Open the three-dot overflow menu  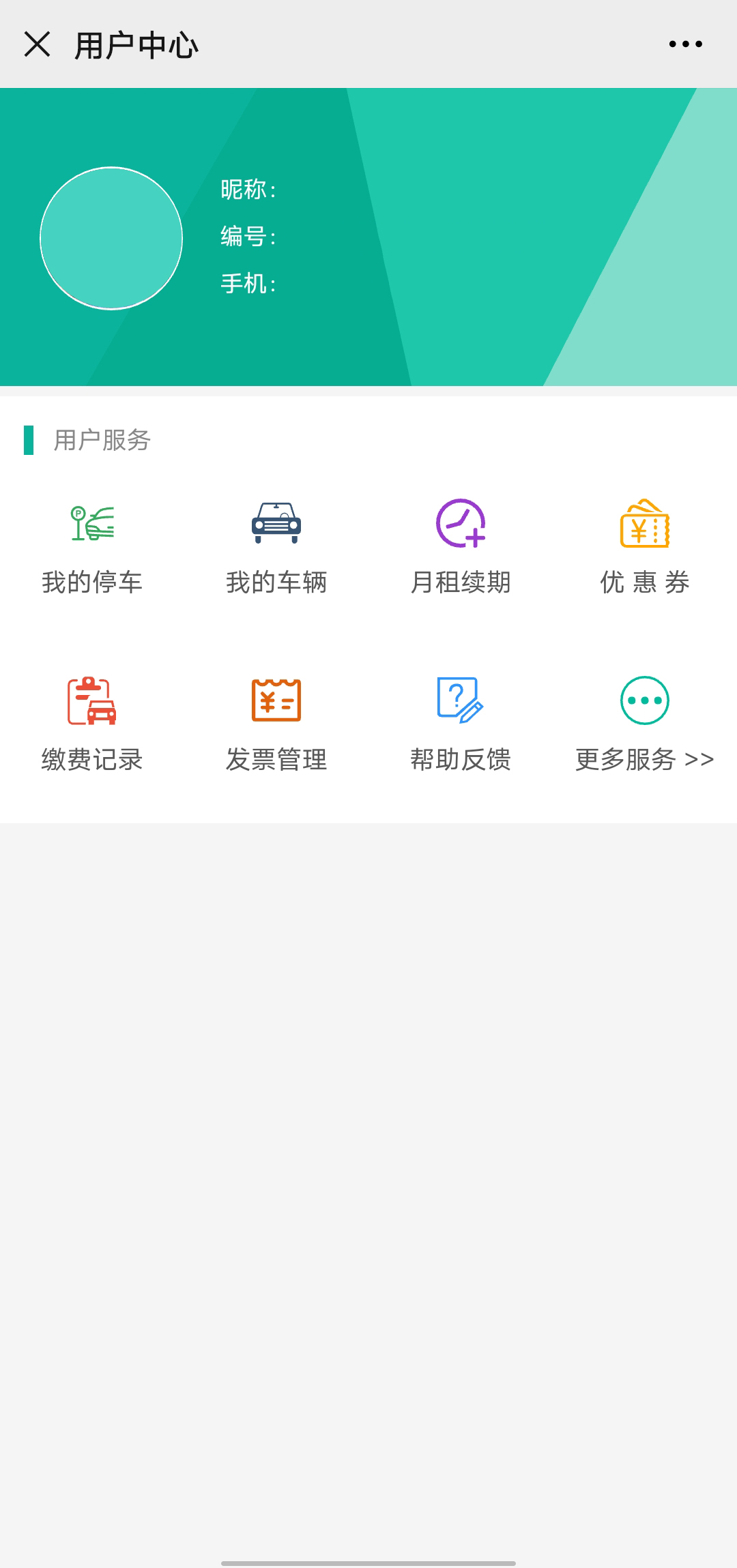coord(685,44)
